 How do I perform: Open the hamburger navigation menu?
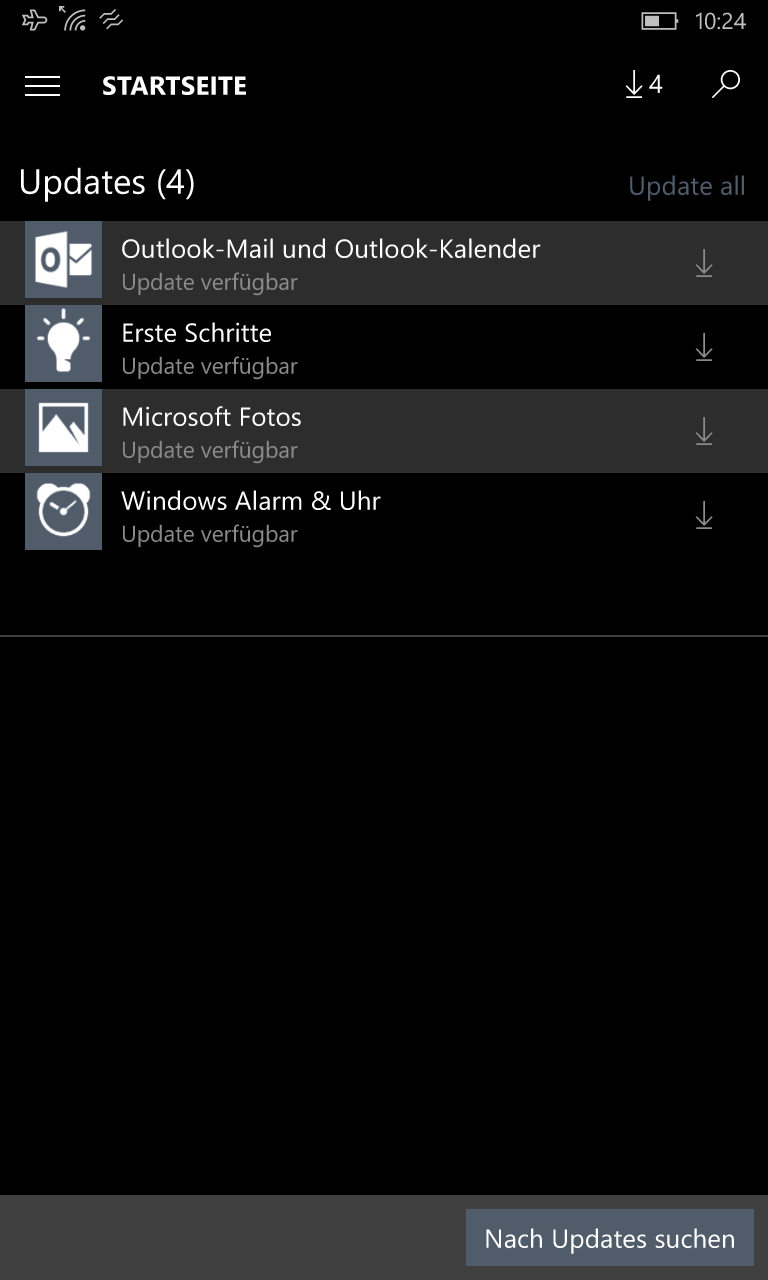pos(42,86)
